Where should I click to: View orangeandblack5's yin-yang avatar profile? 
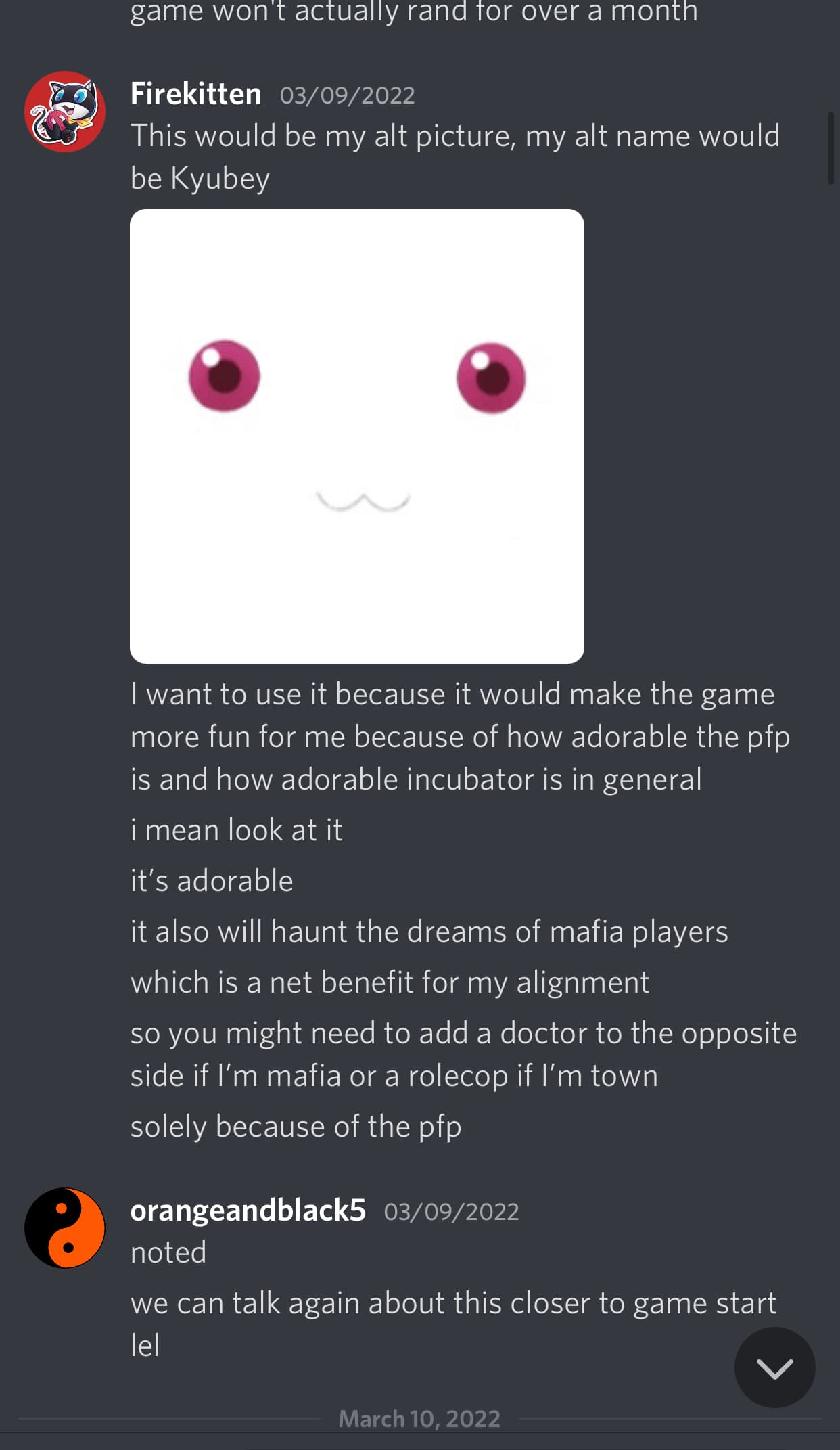point(65,1228)
